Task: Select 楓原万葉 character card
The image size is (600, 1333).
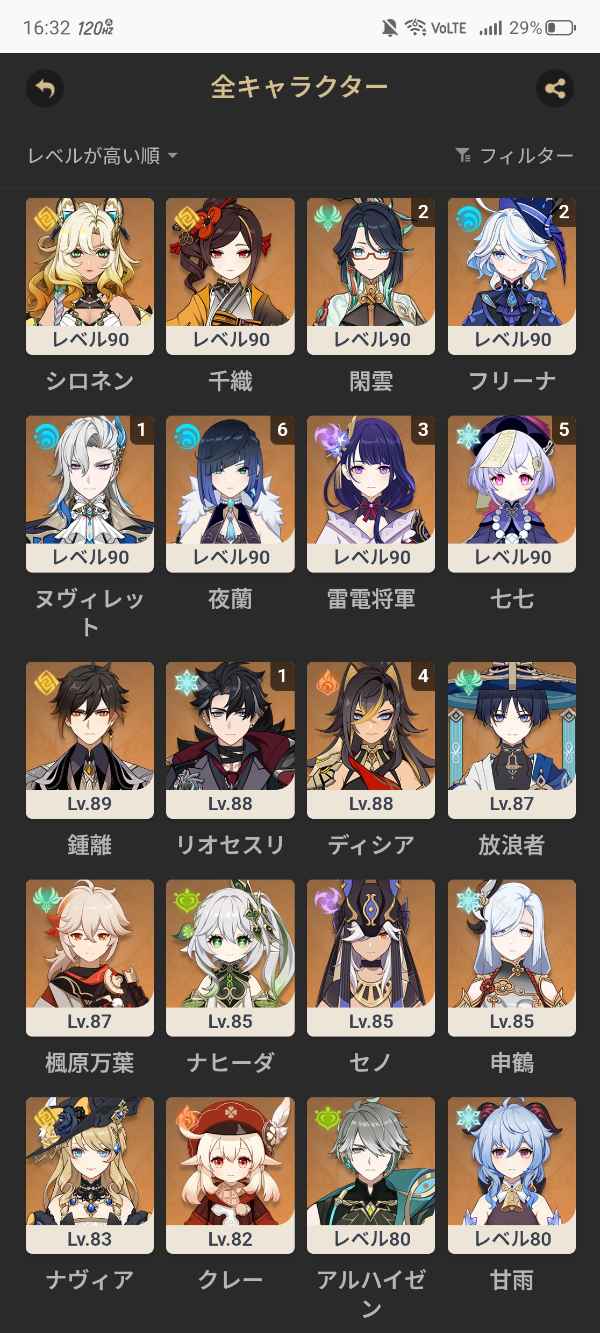Action: (90, 958)
